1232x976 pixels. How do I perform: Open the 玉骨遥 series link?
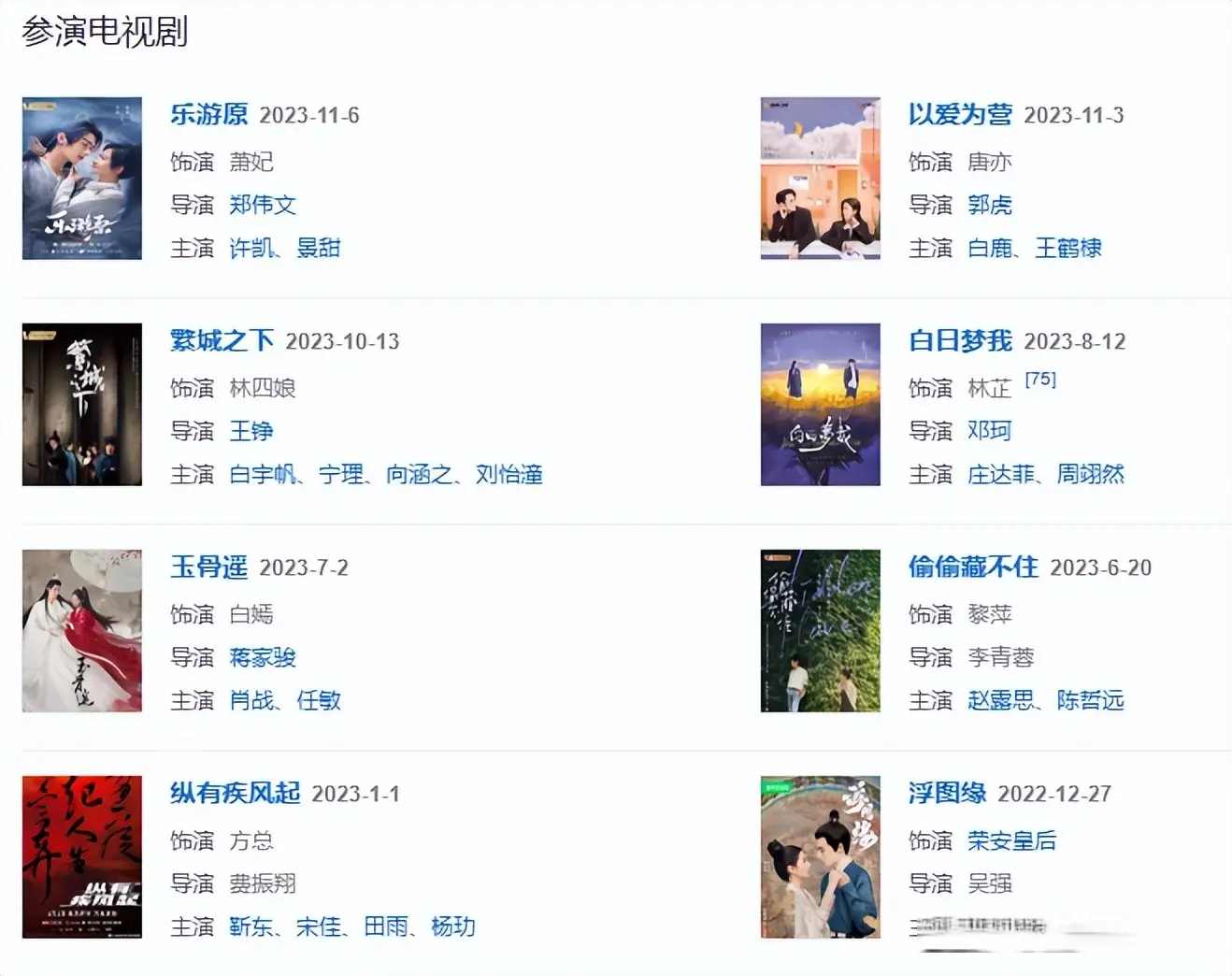pyautogui.click(x=208, y=567)
